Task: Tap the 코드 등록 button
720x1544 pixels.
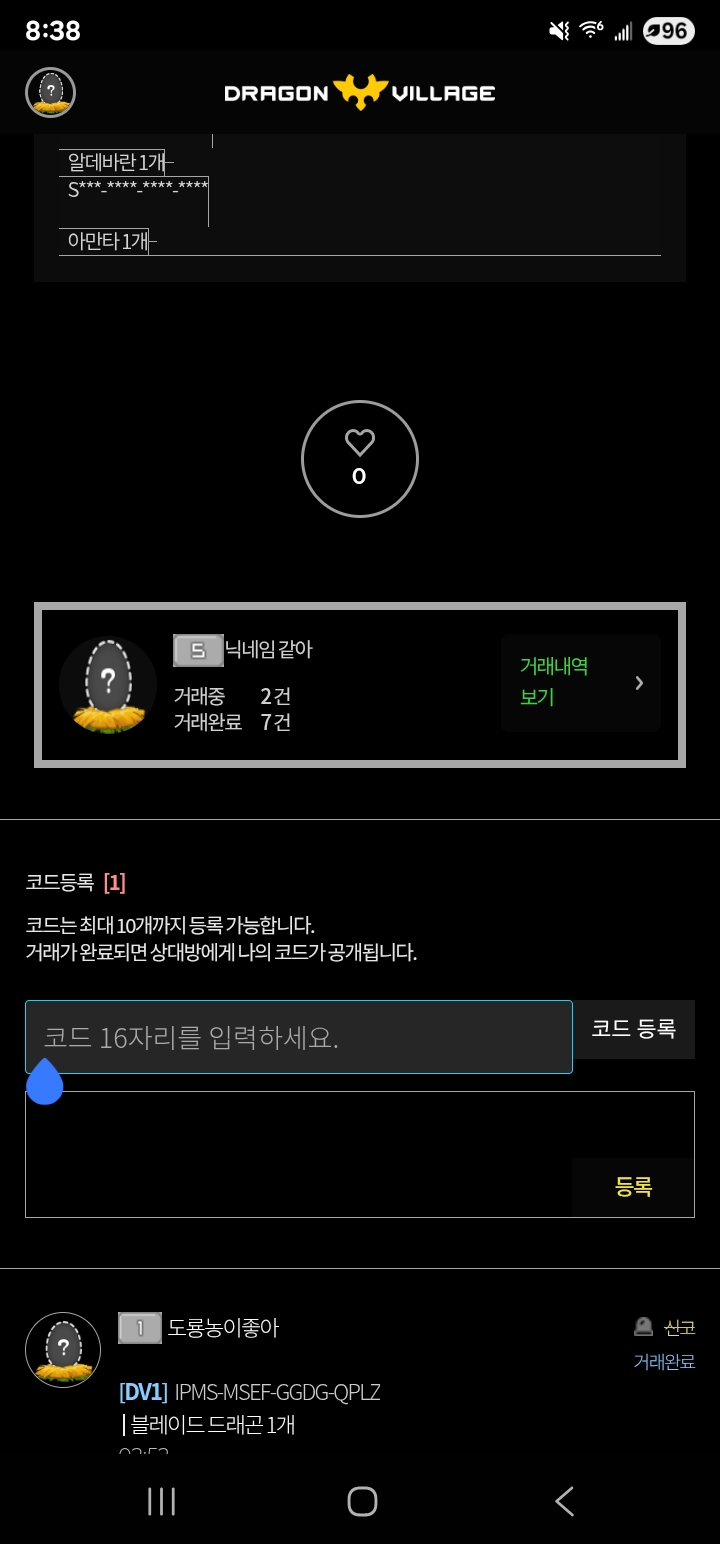Action: [x=634, y=1029]
